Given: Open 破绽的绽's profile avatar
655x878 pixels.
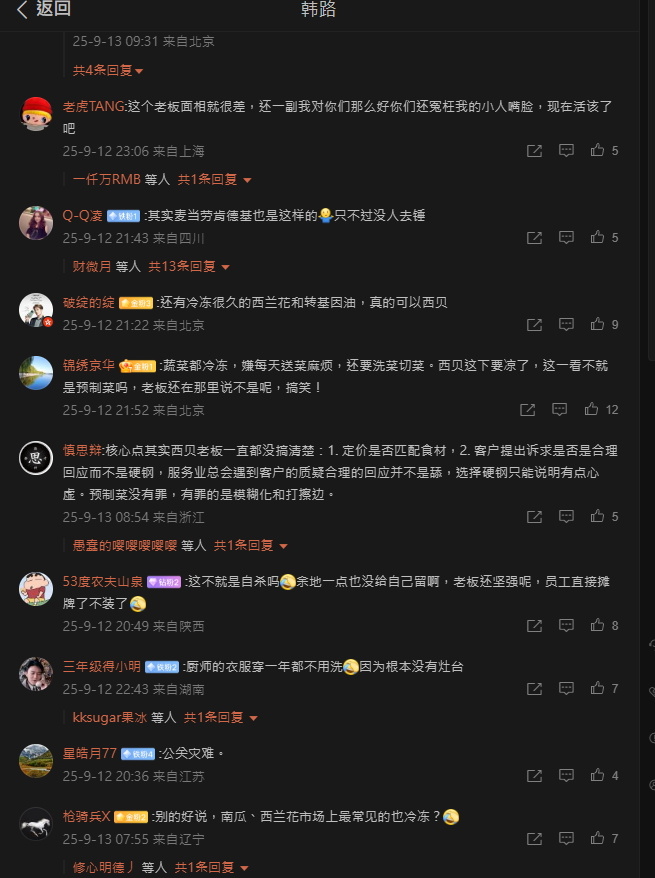Looking at the screenshot, I should click(36, 310).
